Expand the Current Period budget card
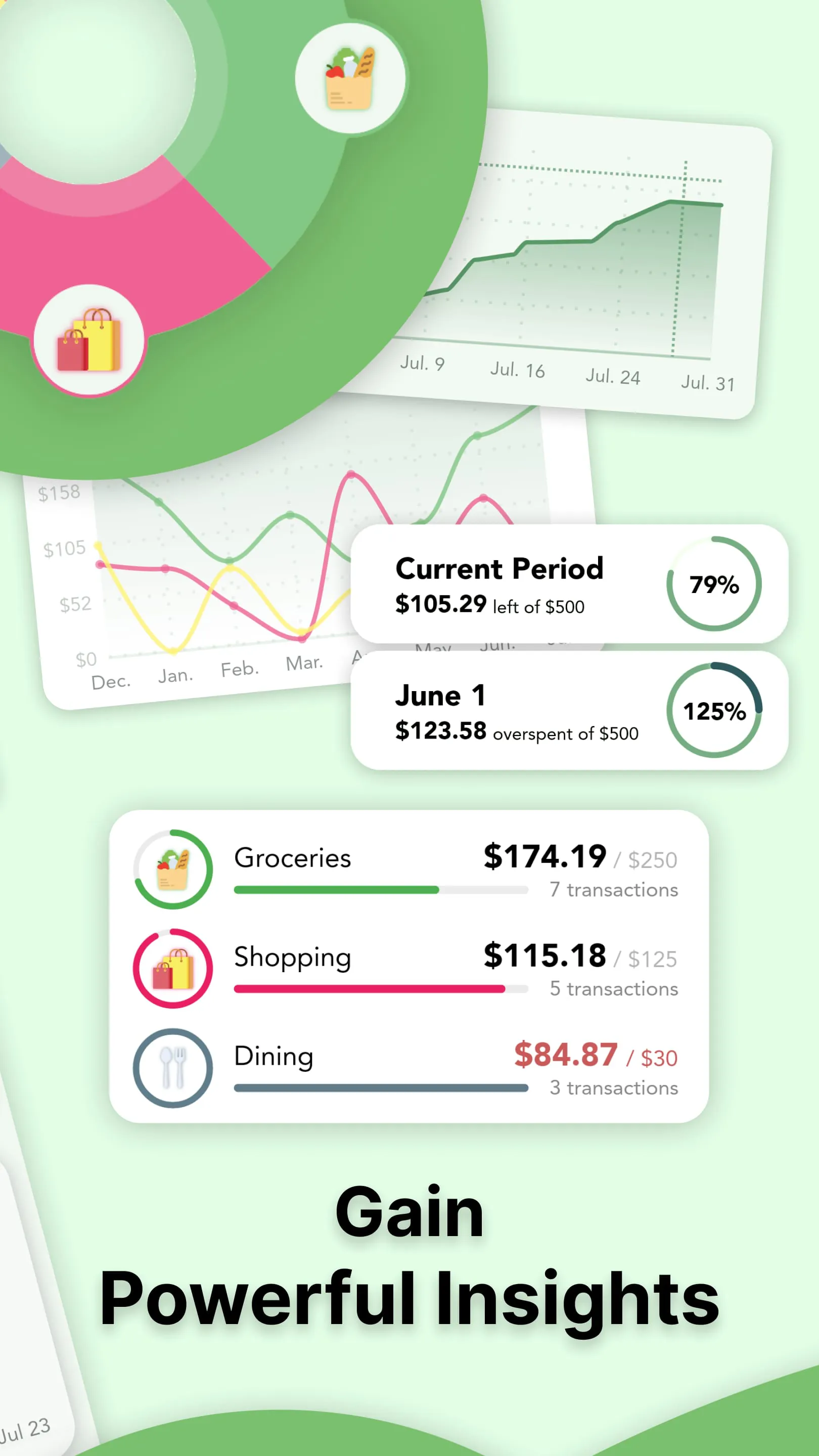The image size is (819, 1456). click(x=565, y=585)
